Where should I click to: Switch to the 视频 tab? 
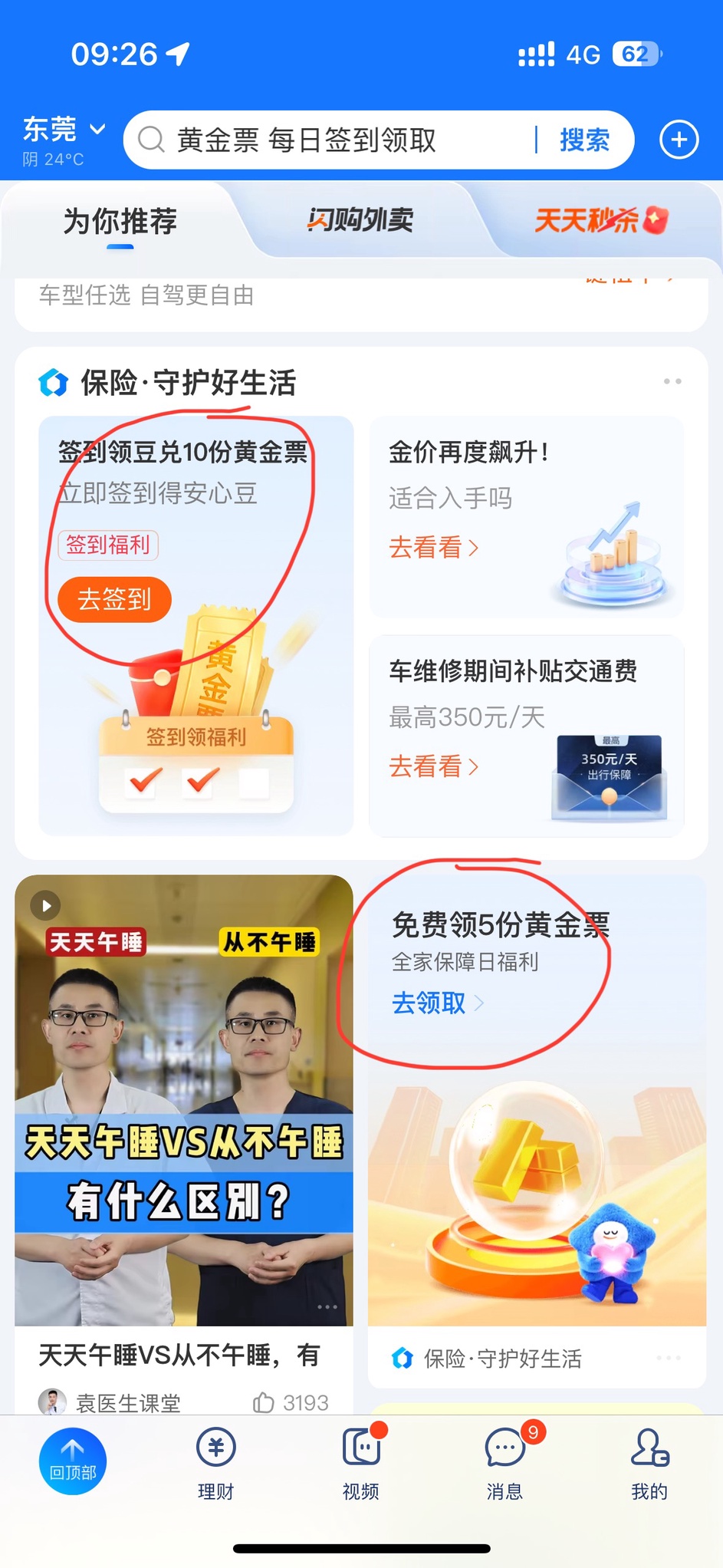coord(360,1462)
